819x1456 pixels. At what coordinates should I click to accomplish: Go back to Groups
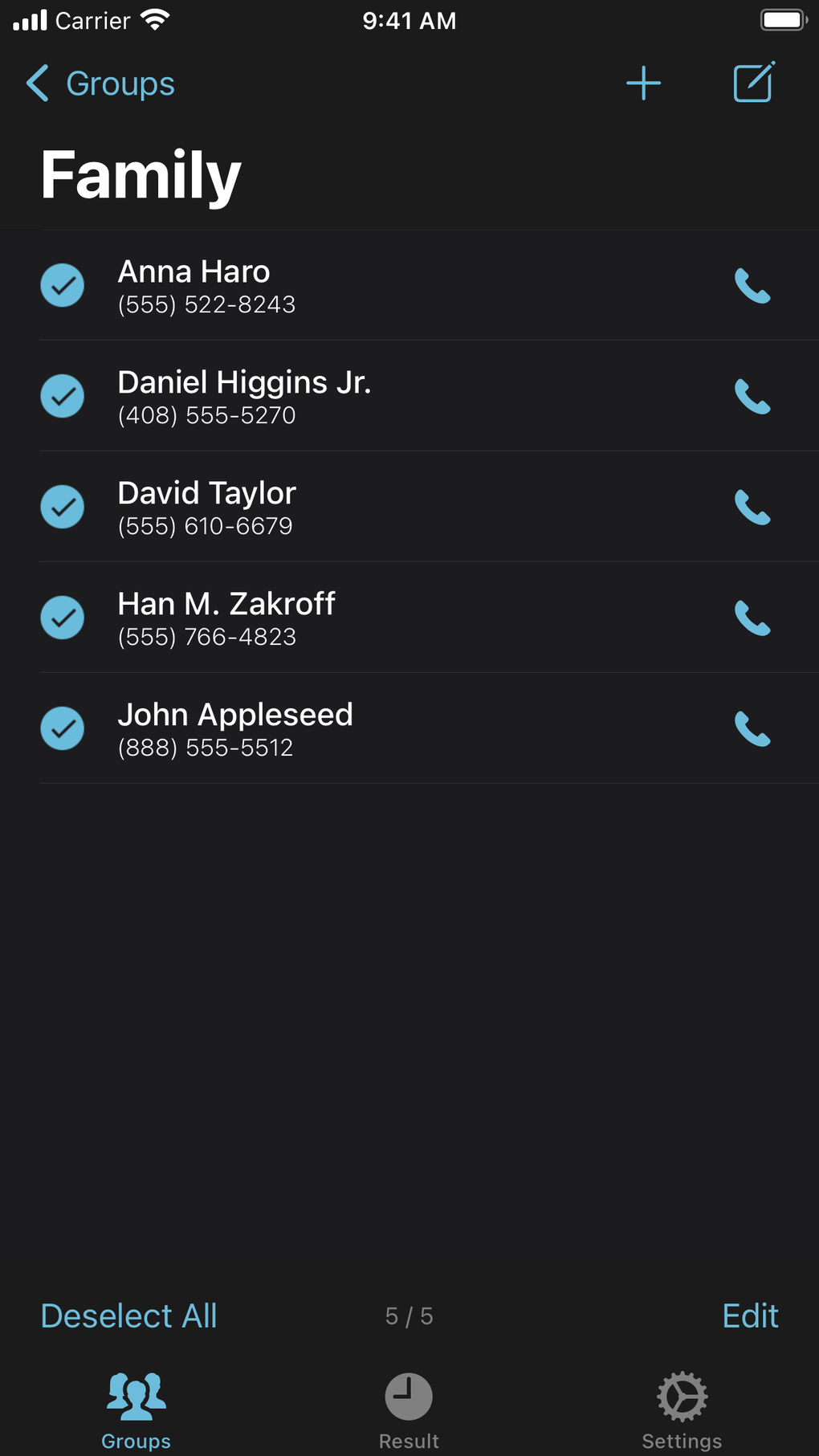100,84
